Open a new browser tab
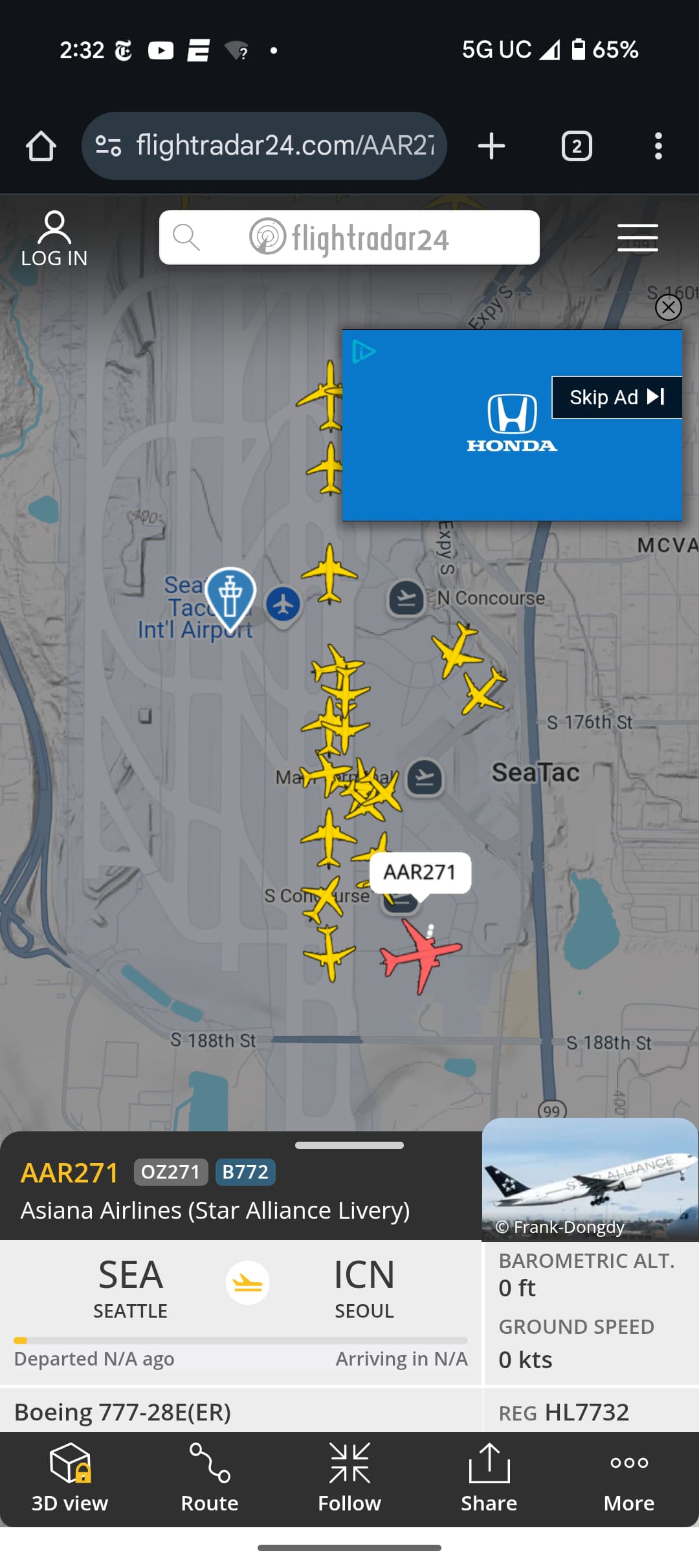 [491, 146]
